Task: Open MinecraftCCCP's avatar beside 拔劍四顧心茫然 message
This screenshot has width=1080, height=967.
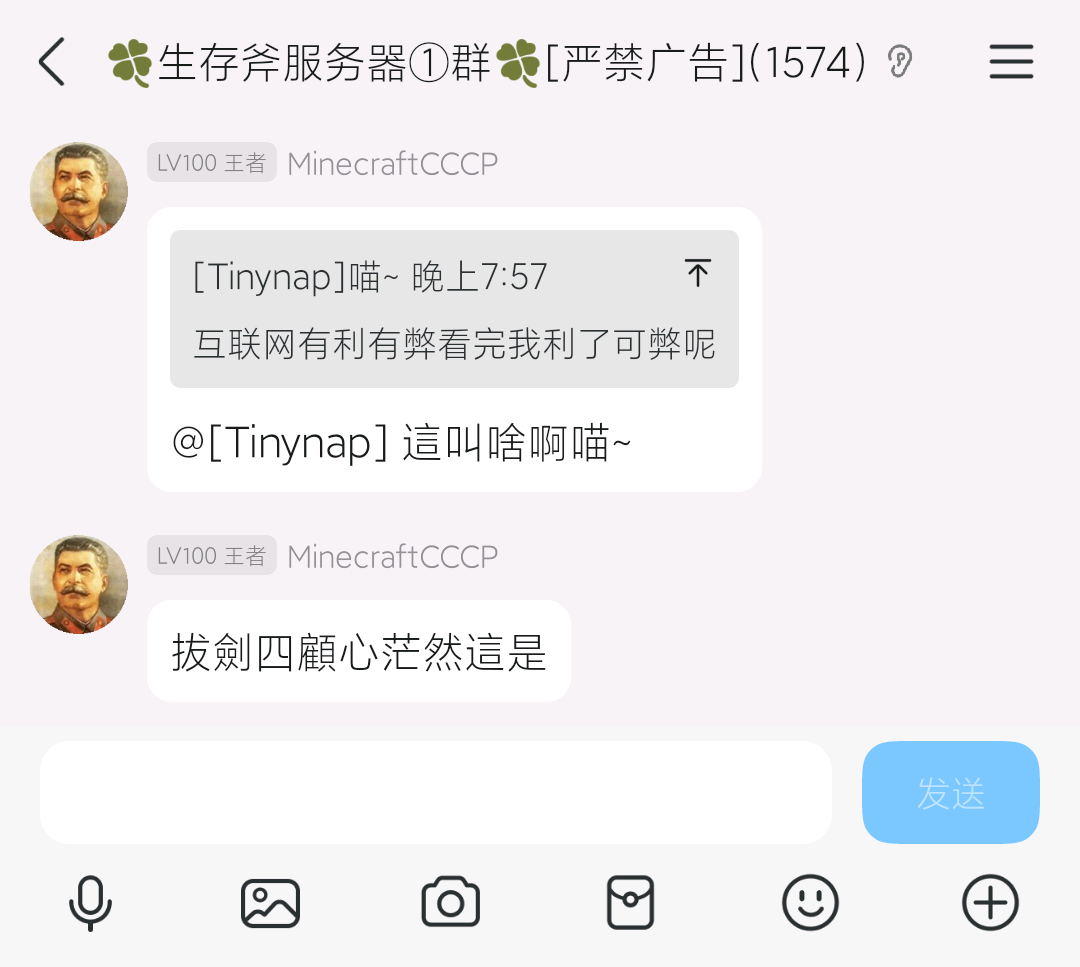Action: tap(79, 584)
